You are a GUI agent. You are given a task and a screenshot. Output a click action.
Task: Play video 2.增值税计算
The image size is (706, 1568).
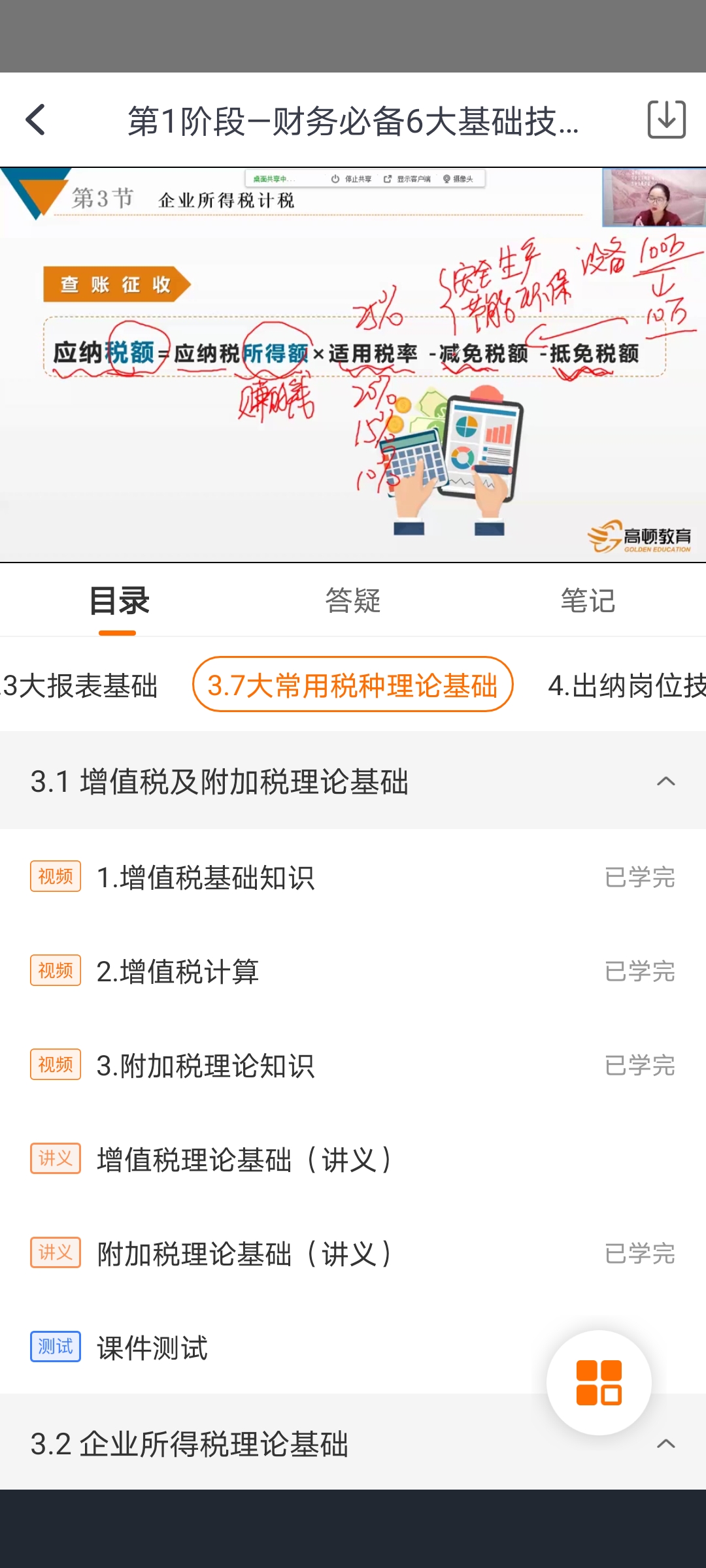click(x=178, y=972)
